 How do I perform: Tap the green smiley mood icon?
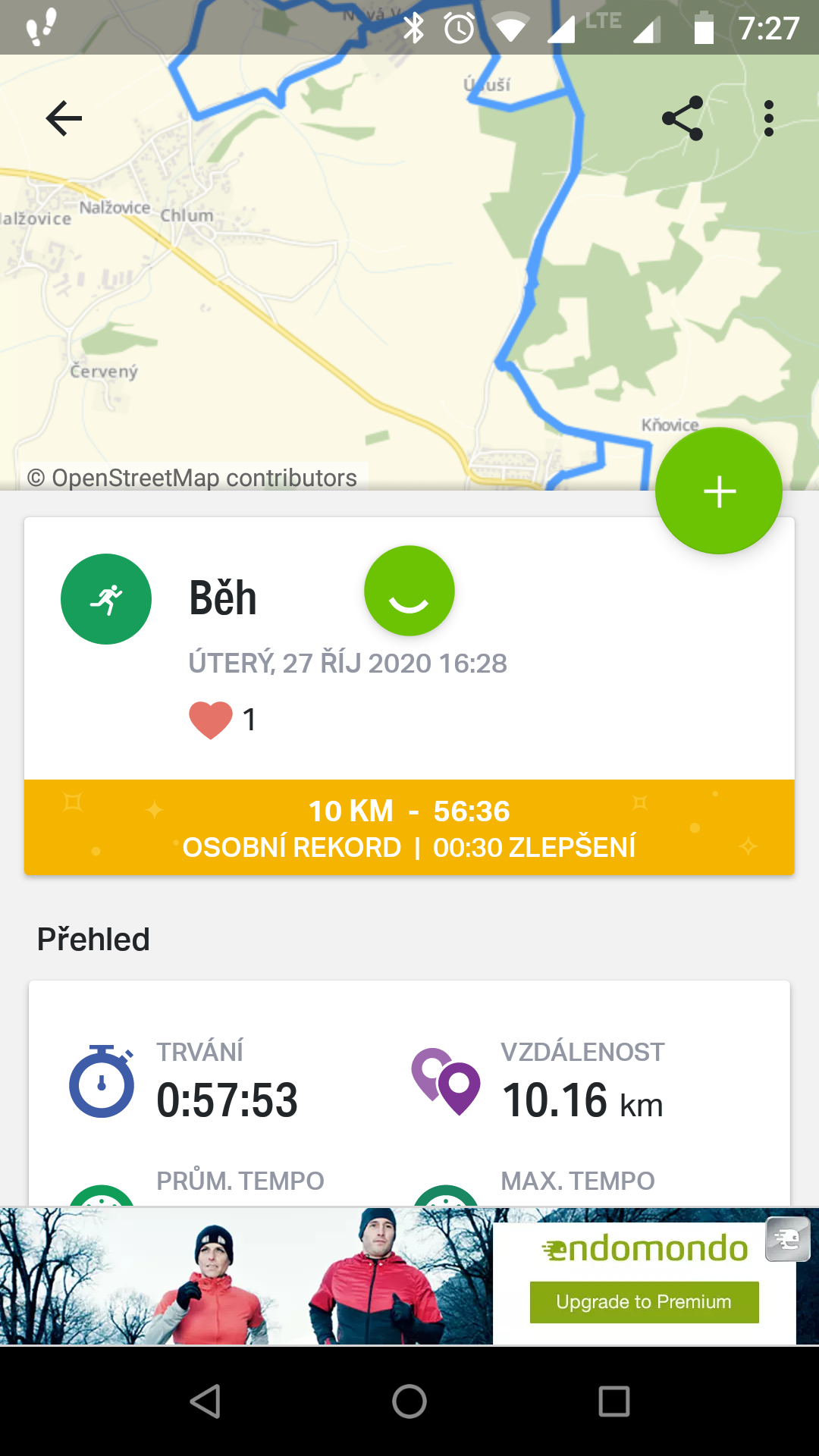(409, 591)
